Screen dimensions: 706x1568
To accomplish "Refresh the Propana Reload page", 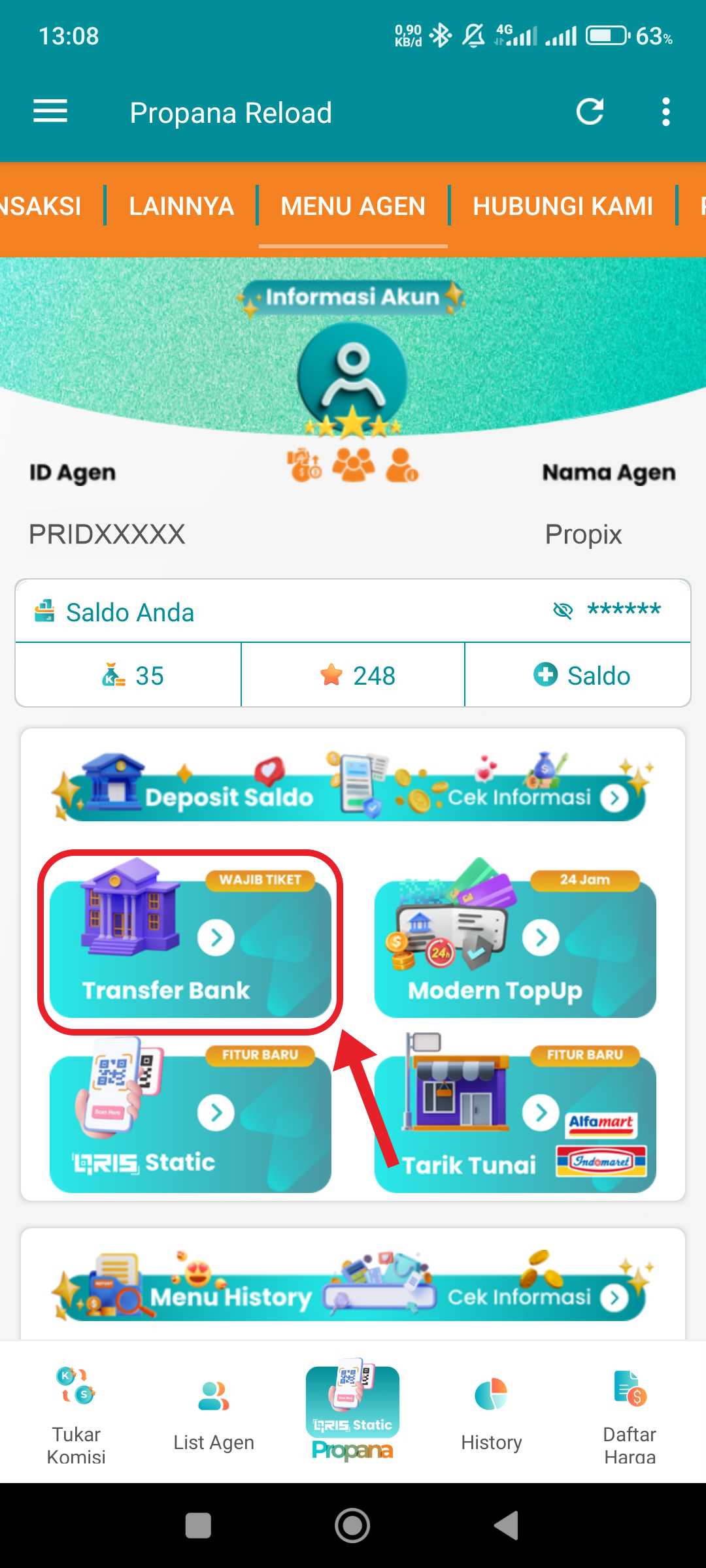I will (590, 112).
